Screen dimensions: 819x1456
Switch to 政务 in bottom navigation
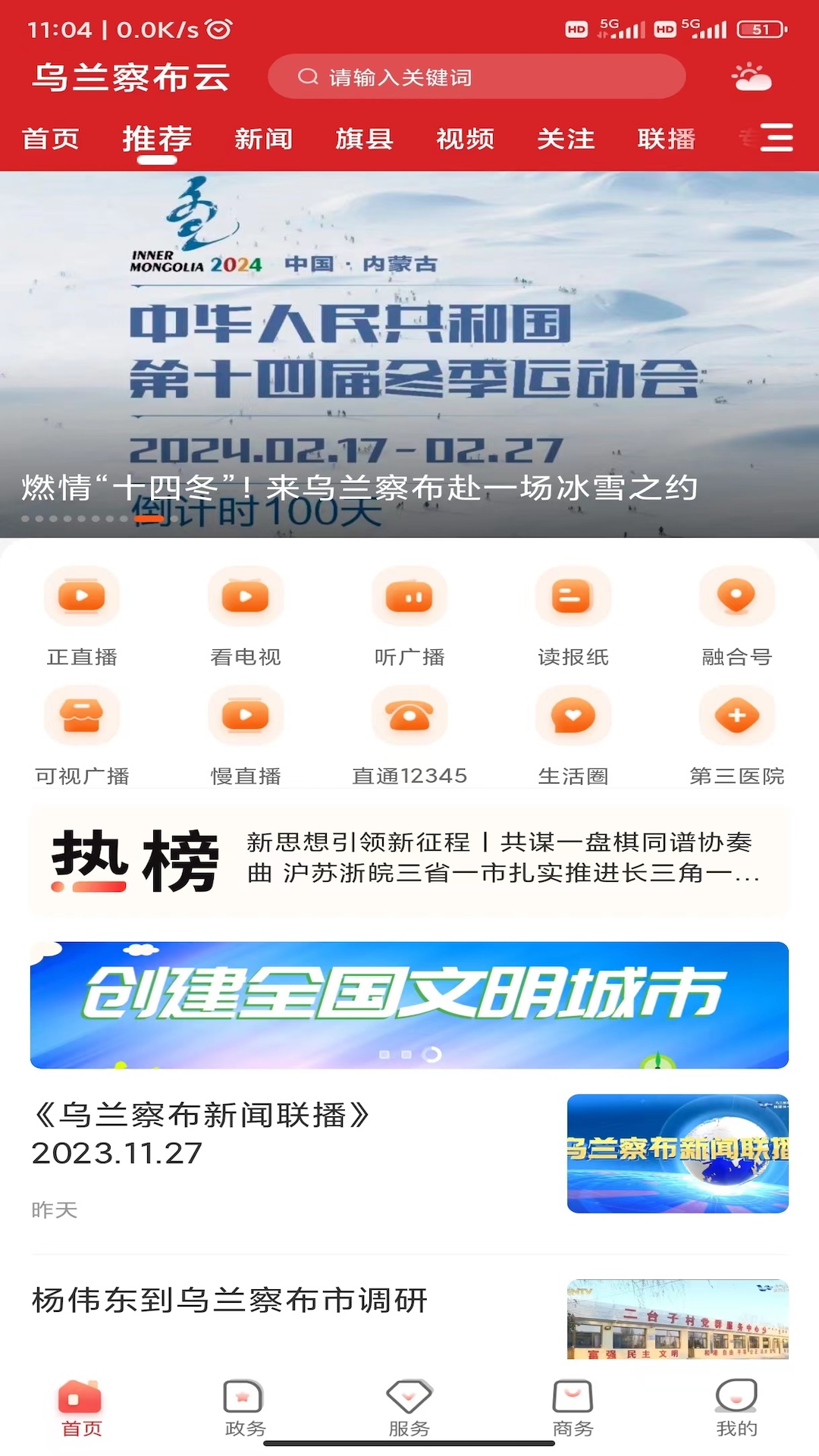click(x=245, y=1407)
